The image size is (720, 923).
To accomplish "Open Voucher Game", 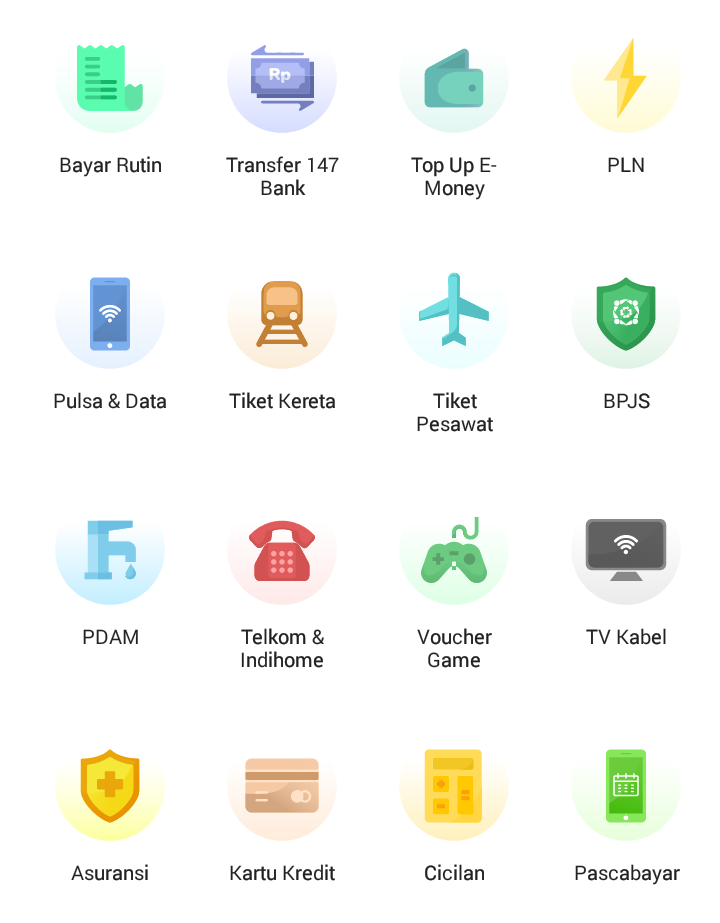I will coord(454,550).
